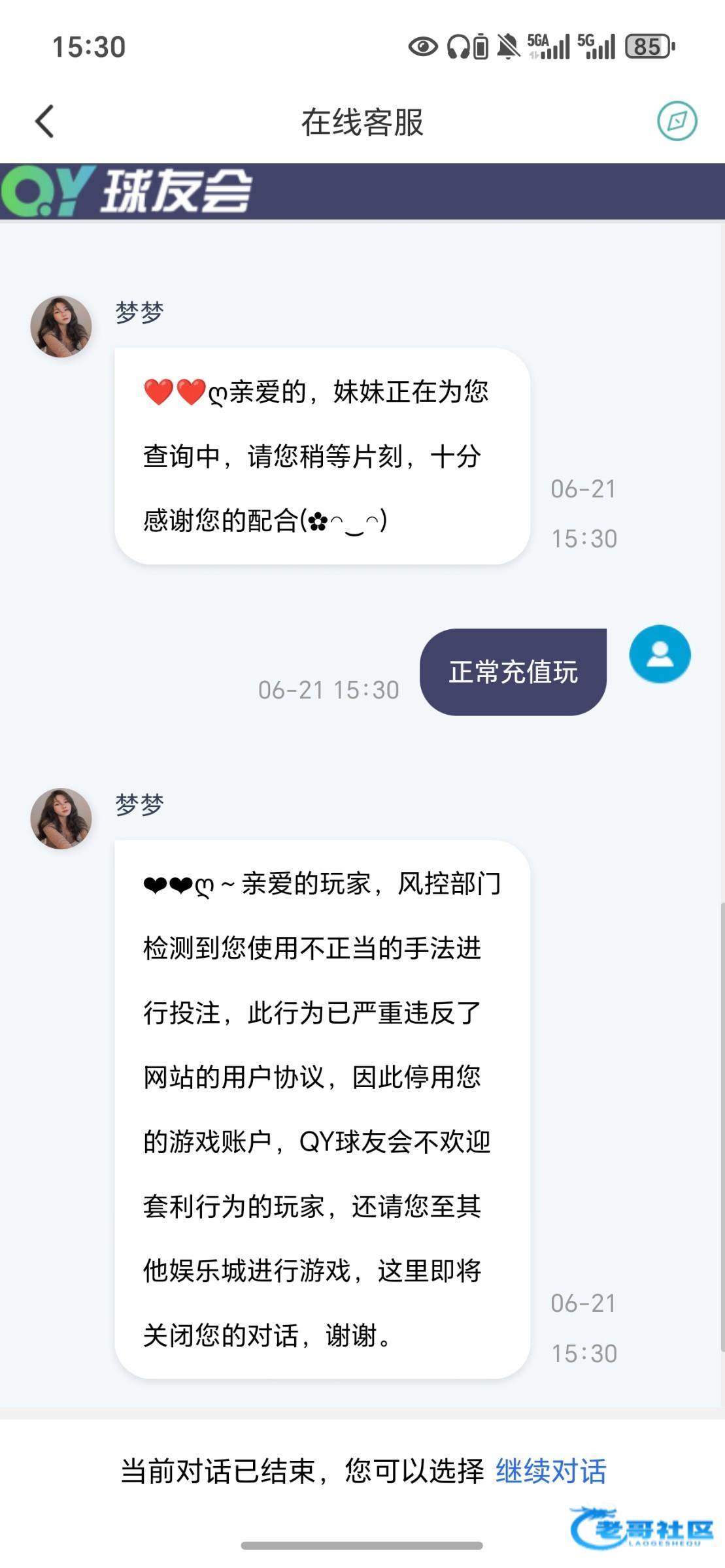This screenshot has height=1568, width=725.
Task: Go back from the 在线客服 screen
Action: pos(44,122)
